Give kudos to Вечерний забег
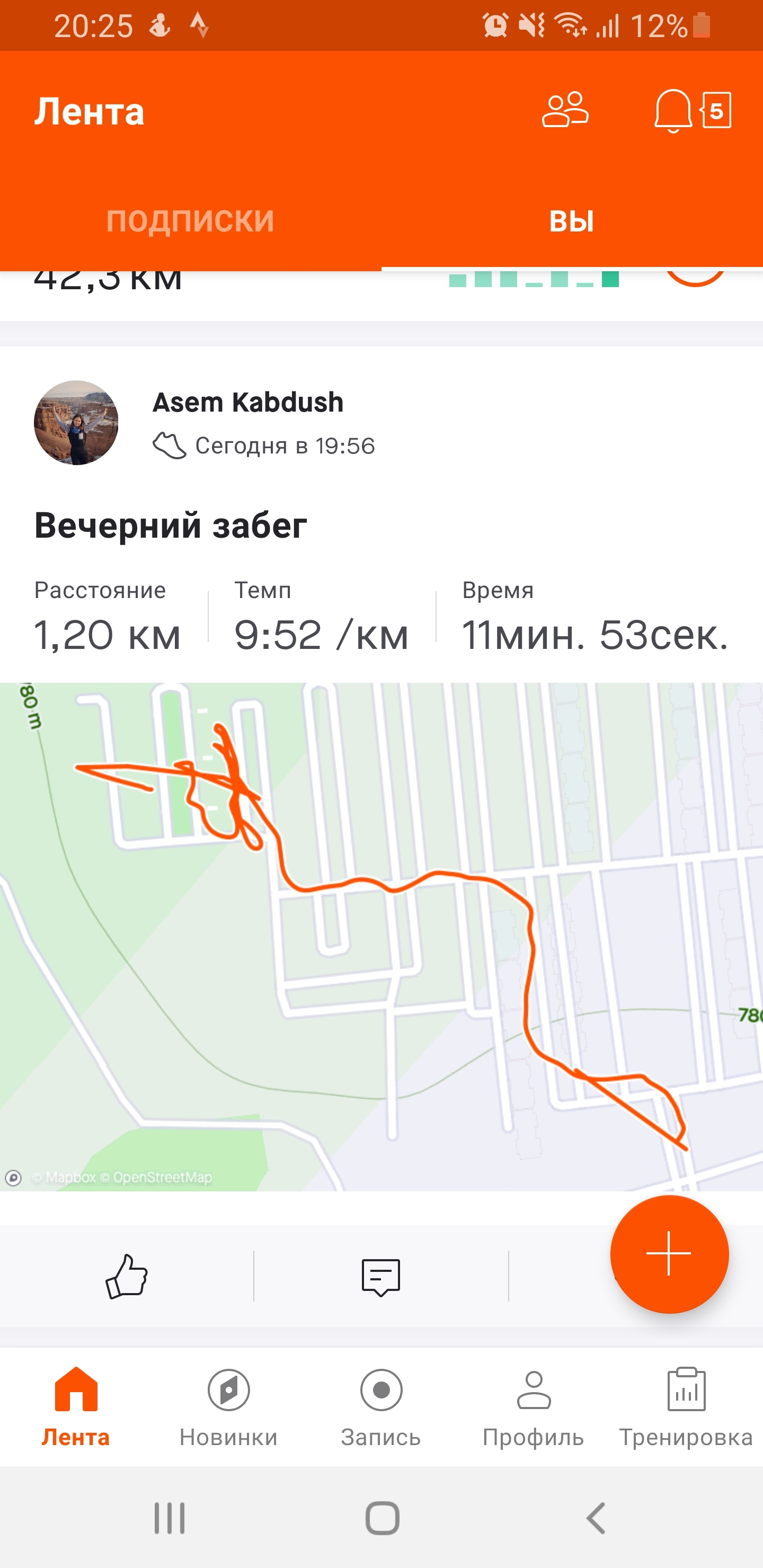The height and width of the screenshot is (1568, 763). pos(127,1276)
